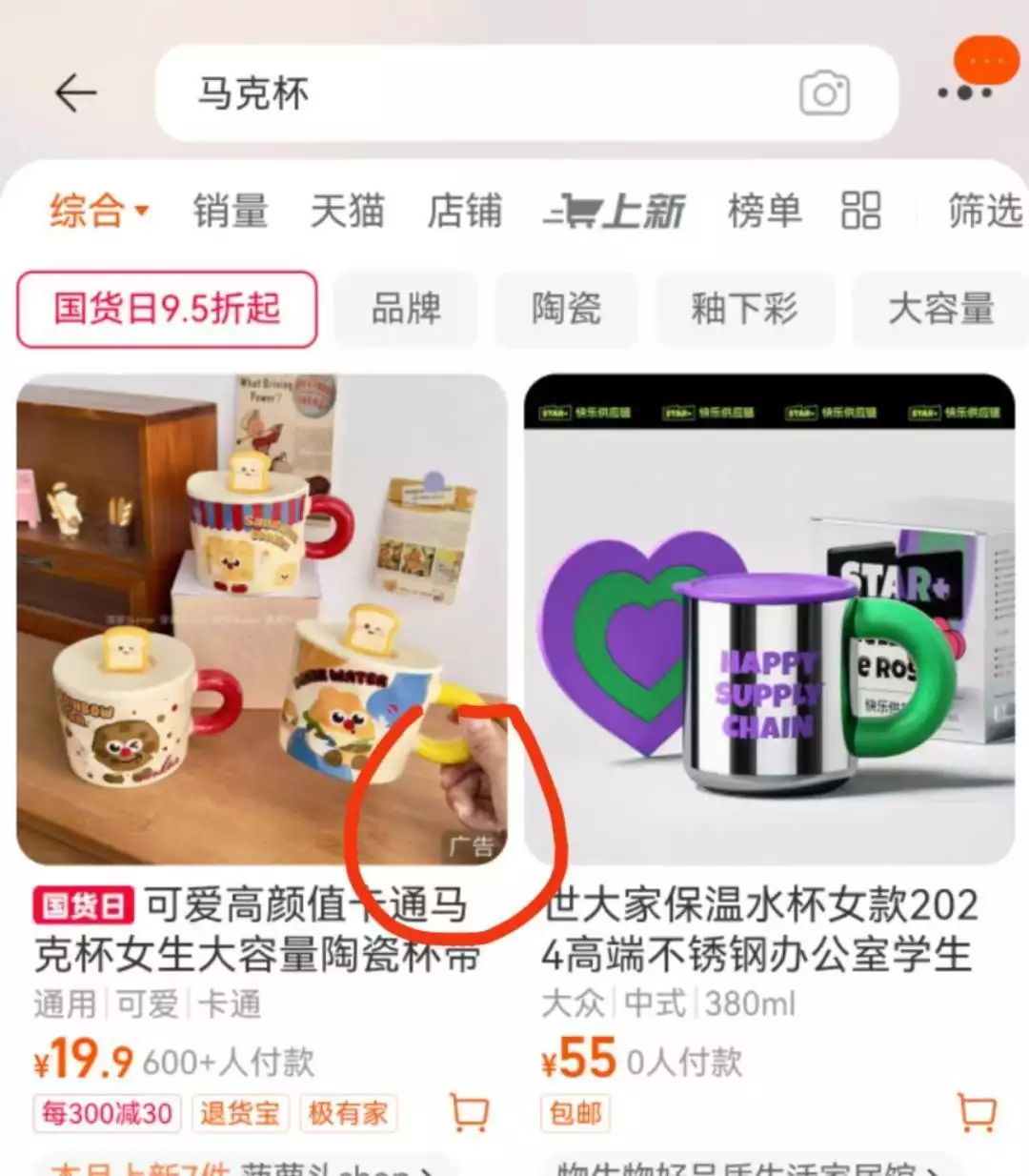Open image search via the camera icon
Viewport: 1029px width, 1176px height.
[x=821, y=91]
